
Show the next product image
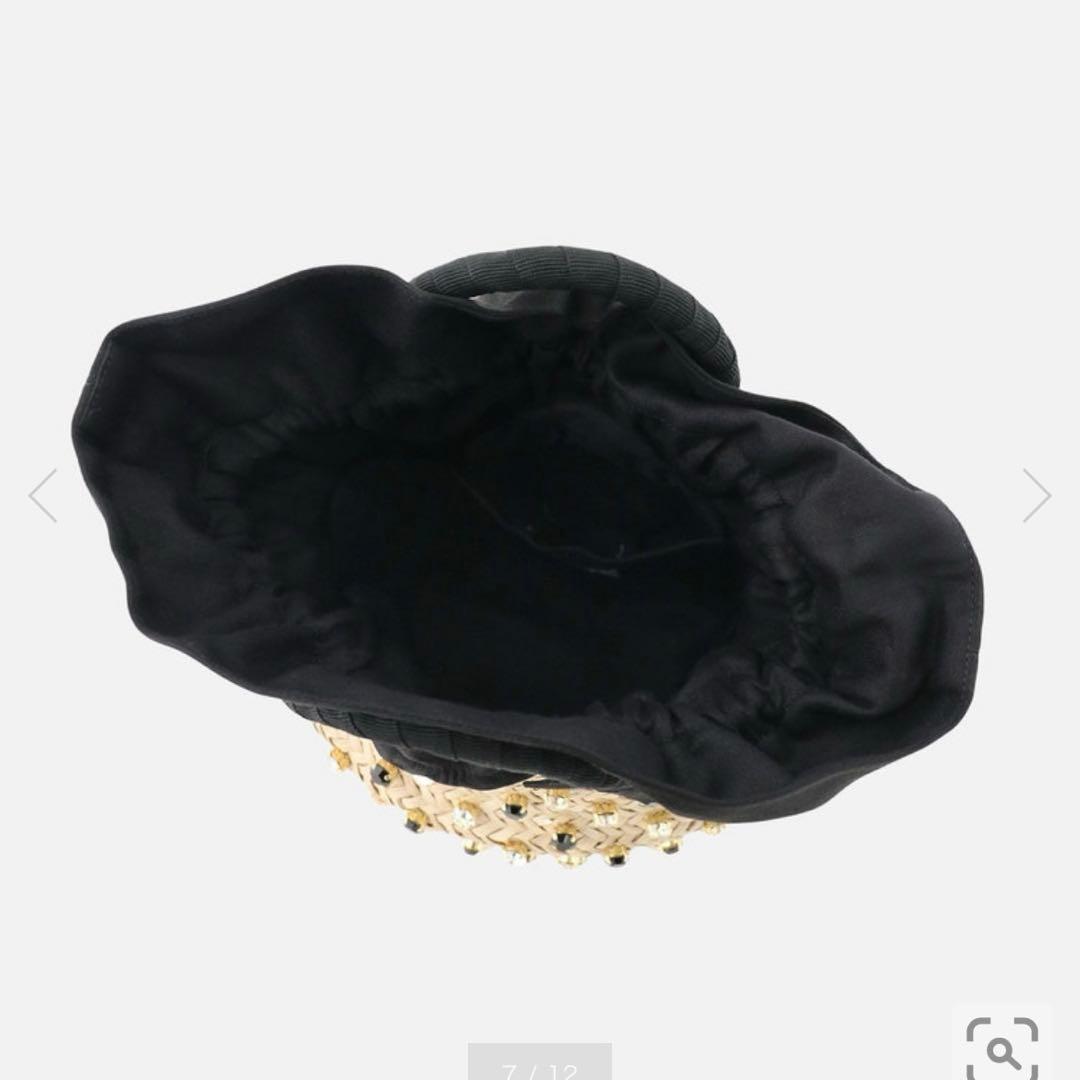[x=1037, y=496]
